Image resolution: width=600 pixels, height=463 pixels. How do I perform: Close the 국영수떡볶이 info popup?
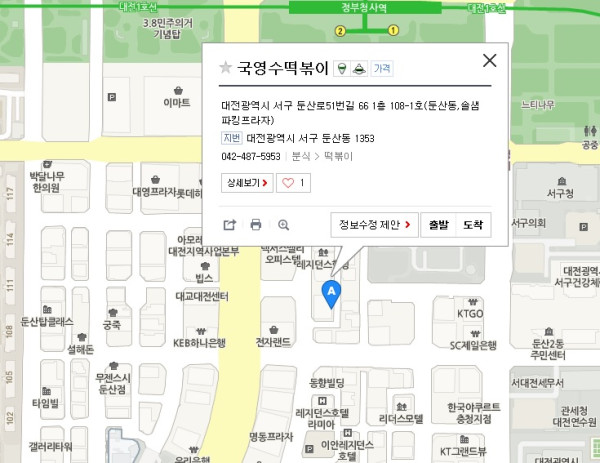489,61
